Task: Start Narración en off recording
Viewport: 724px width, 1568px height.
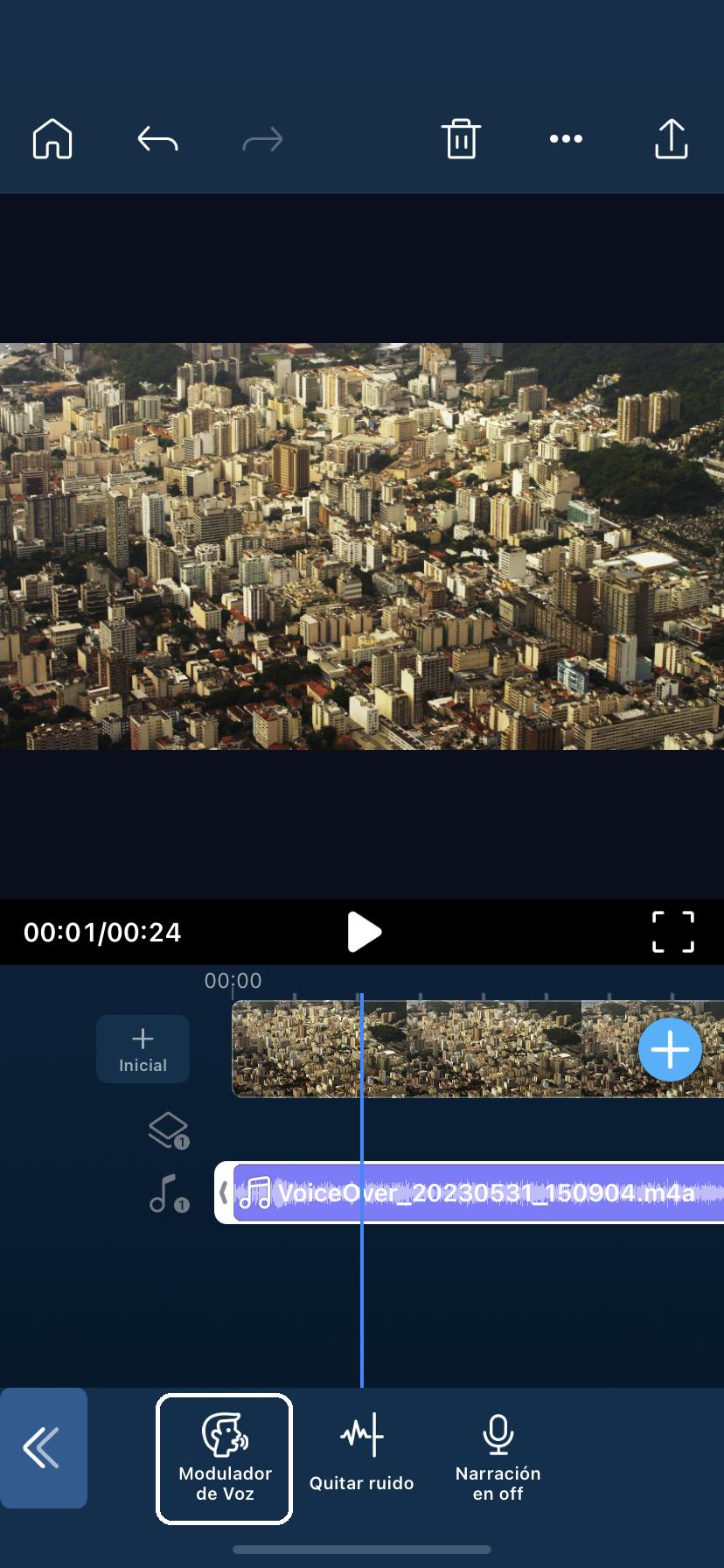Action: [x=497, y=1452]
